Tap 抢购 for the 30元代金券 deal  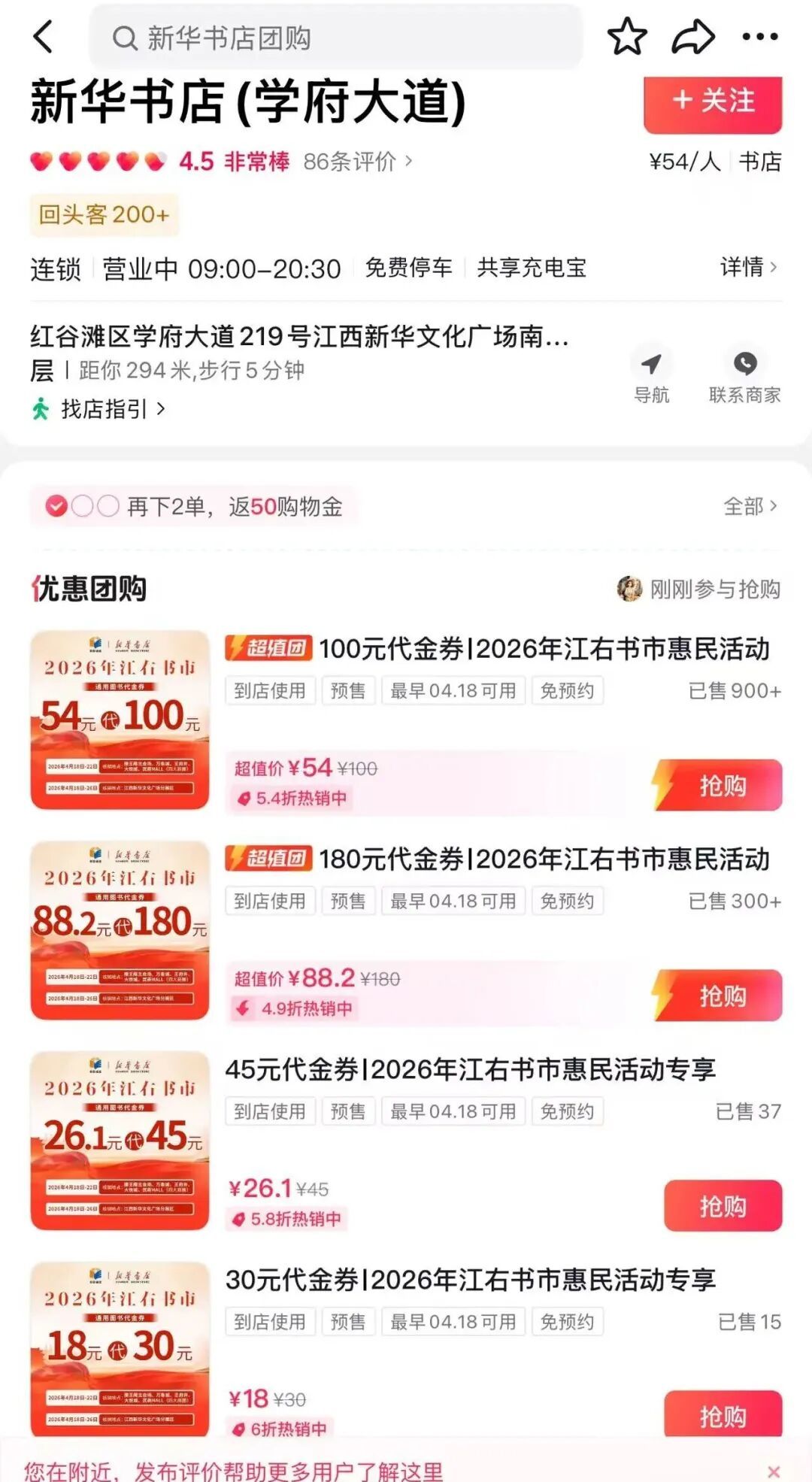coord(722,1415)
